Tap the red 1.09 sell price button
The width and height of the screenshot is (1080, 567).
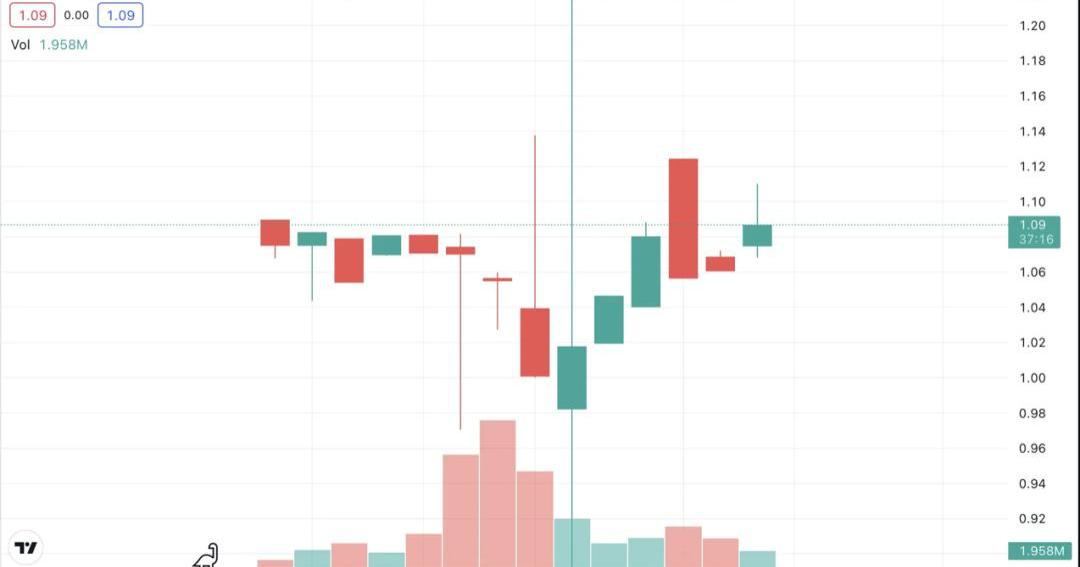tap(30, 15)
